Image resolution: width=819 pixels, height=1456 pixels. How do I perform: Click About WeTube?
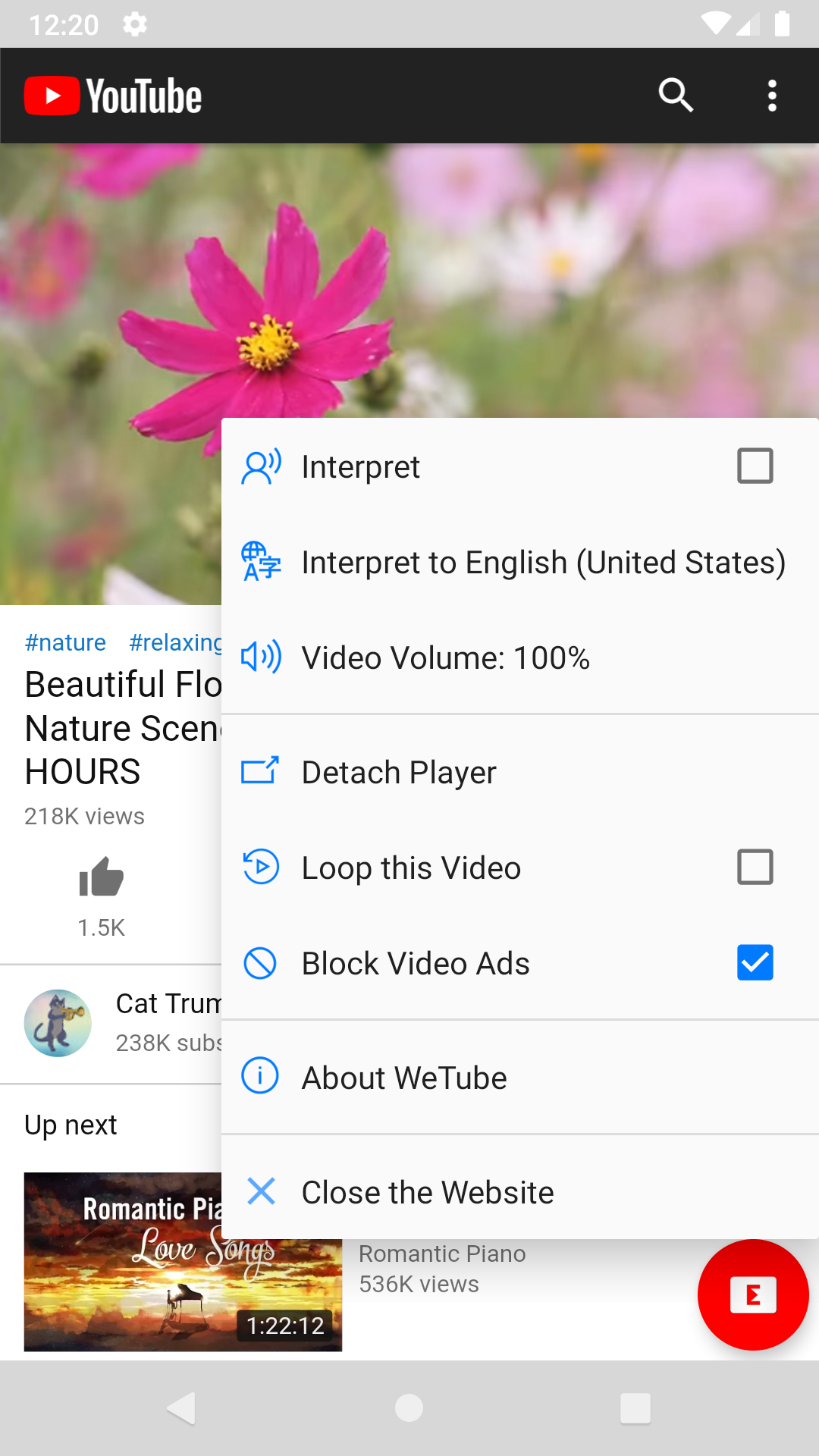click(x=404, y=1076)
